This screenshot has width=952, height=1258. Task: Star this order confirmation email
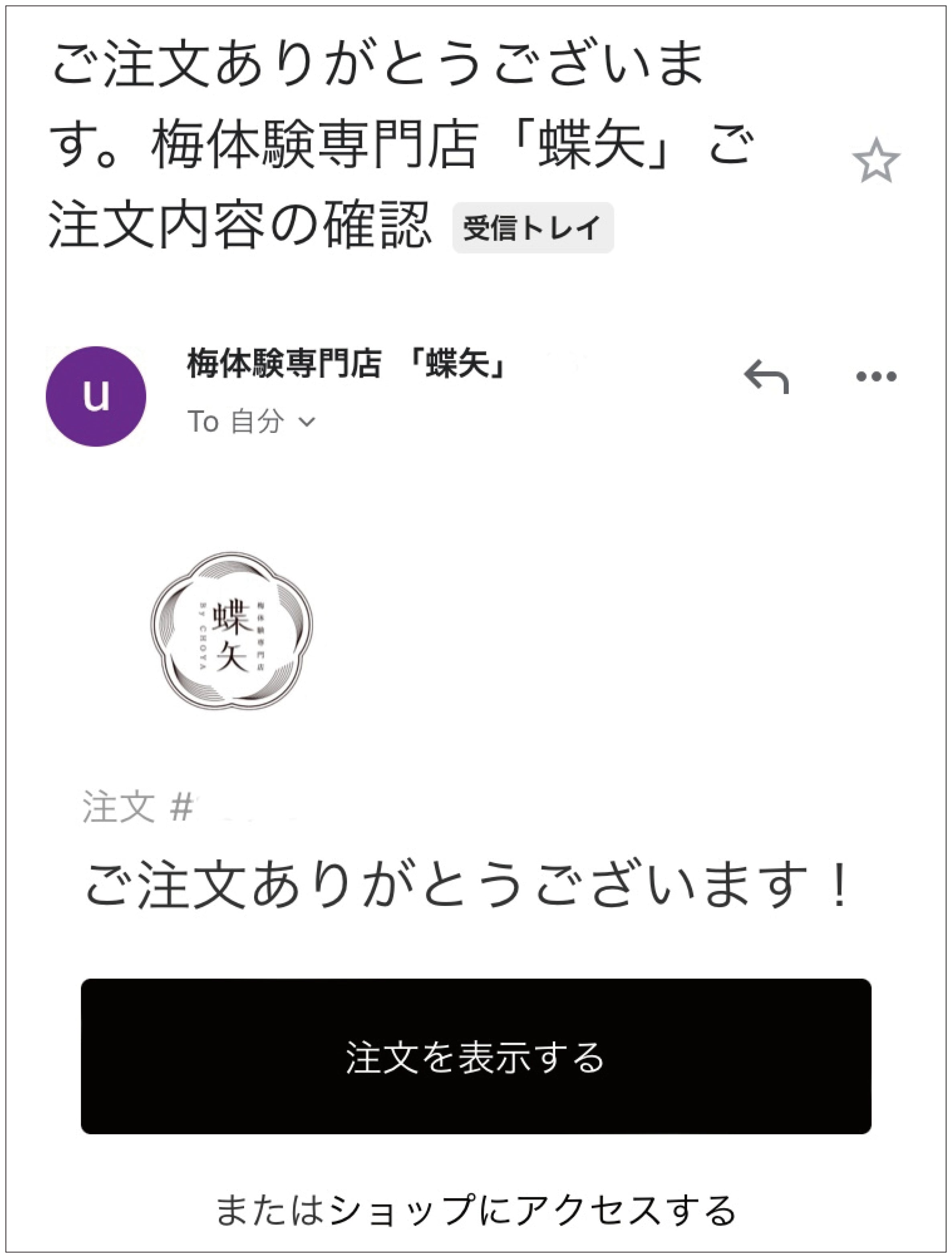click(x=876, y=161)
